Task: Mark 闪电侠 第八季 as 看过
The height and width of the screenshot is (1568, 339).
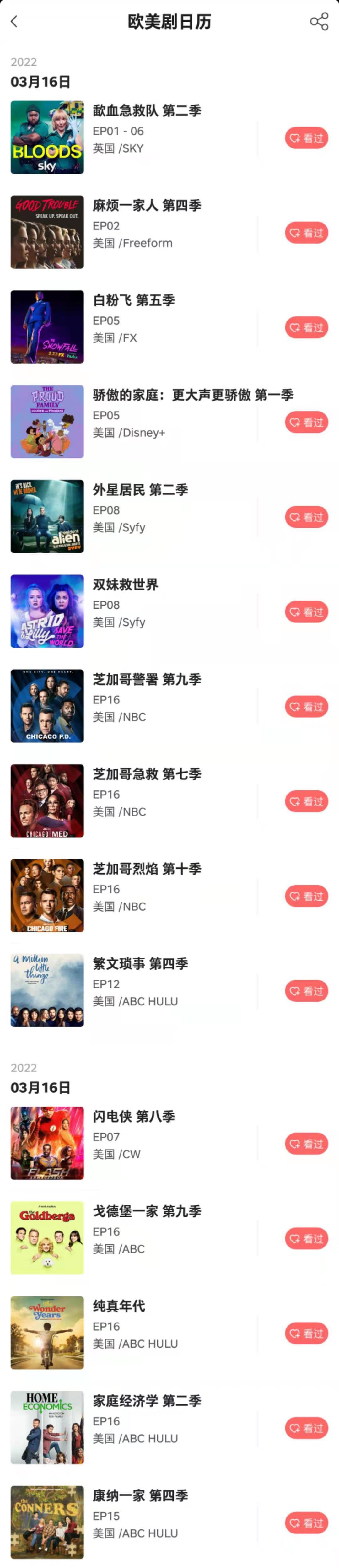Action: (306, 1144)
